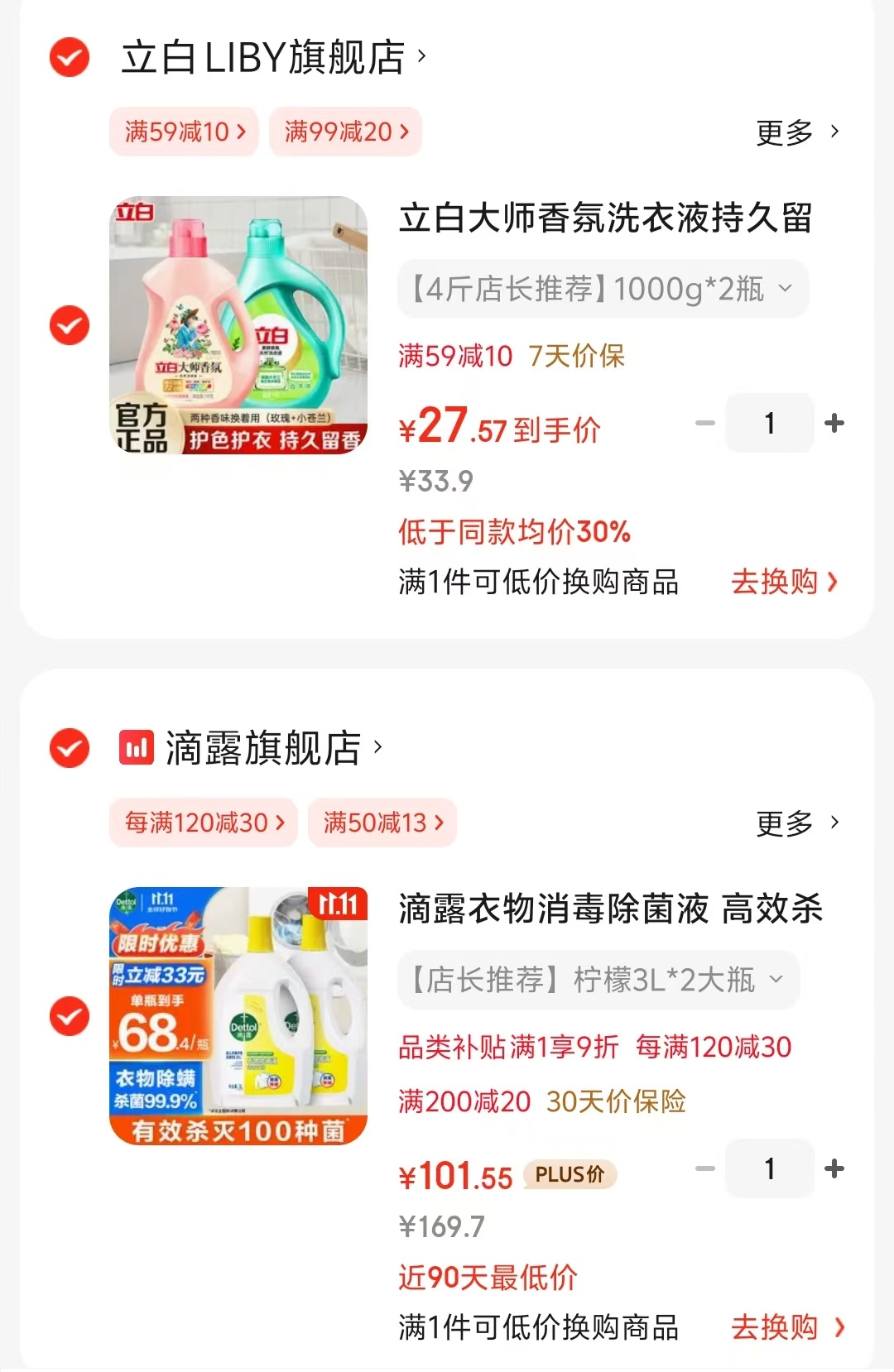894x1372 pixels.
Task: Tap 去换购 under the 立白 item
Action: [783, 582]
